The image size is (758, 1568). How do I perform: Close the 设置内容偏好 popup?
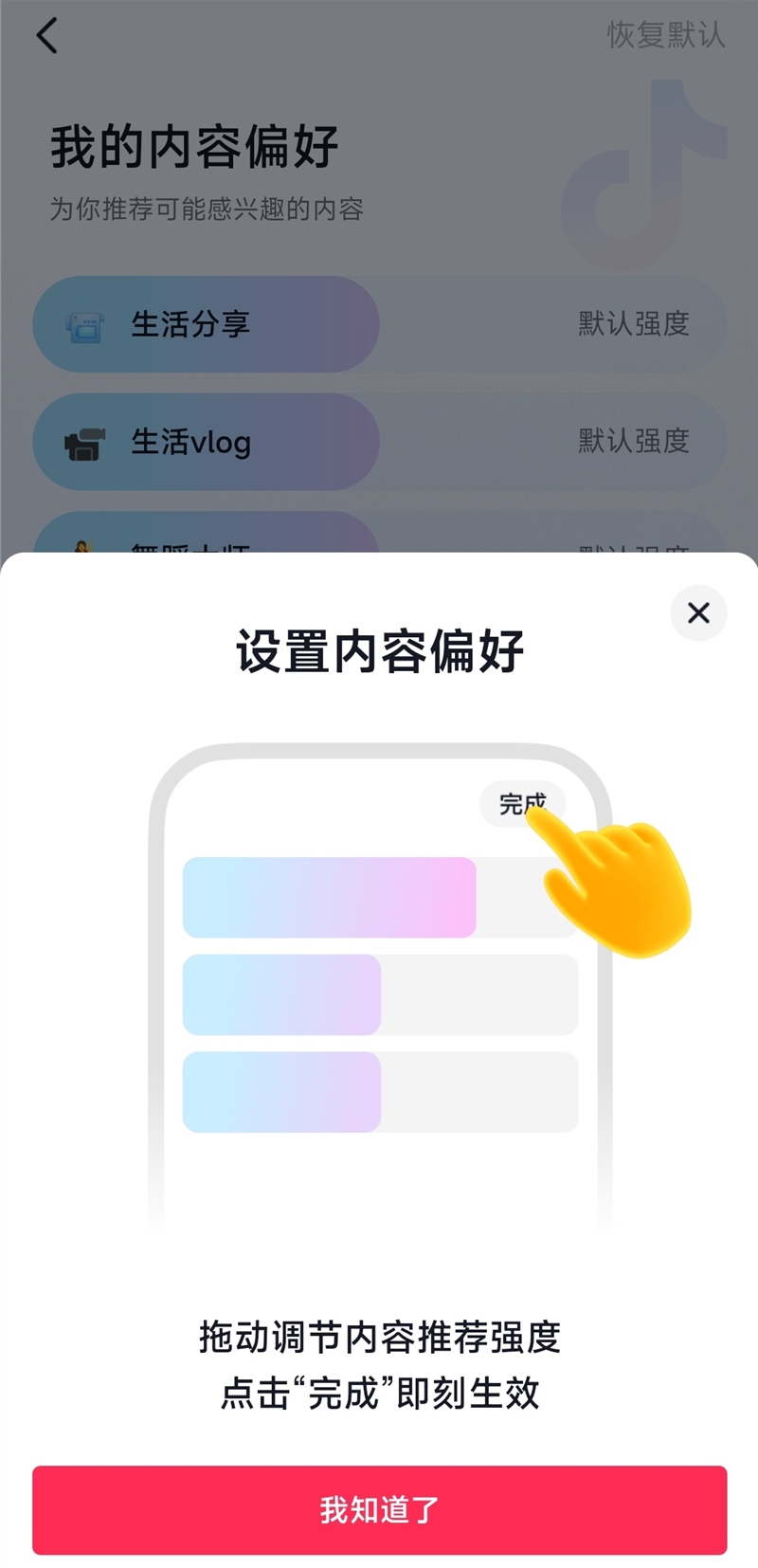pyautogui.click(x=698, y=613)
